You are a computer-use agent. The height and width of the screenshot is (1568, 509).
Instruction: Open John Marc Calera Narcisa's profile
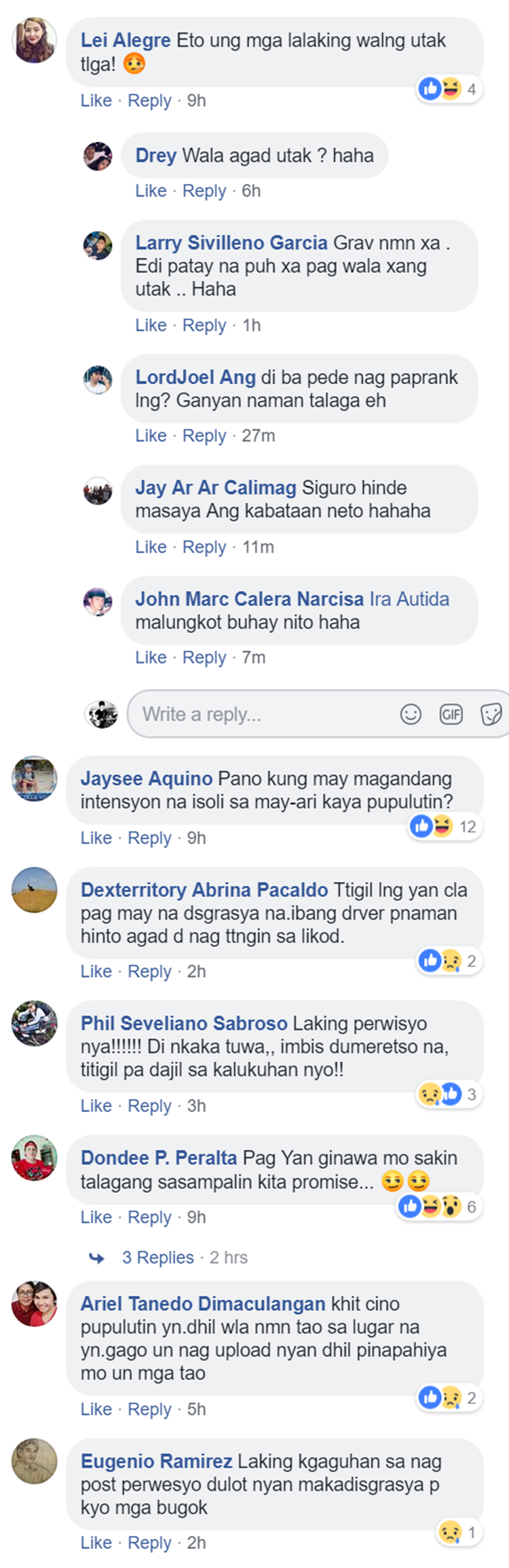pos(249,599)
